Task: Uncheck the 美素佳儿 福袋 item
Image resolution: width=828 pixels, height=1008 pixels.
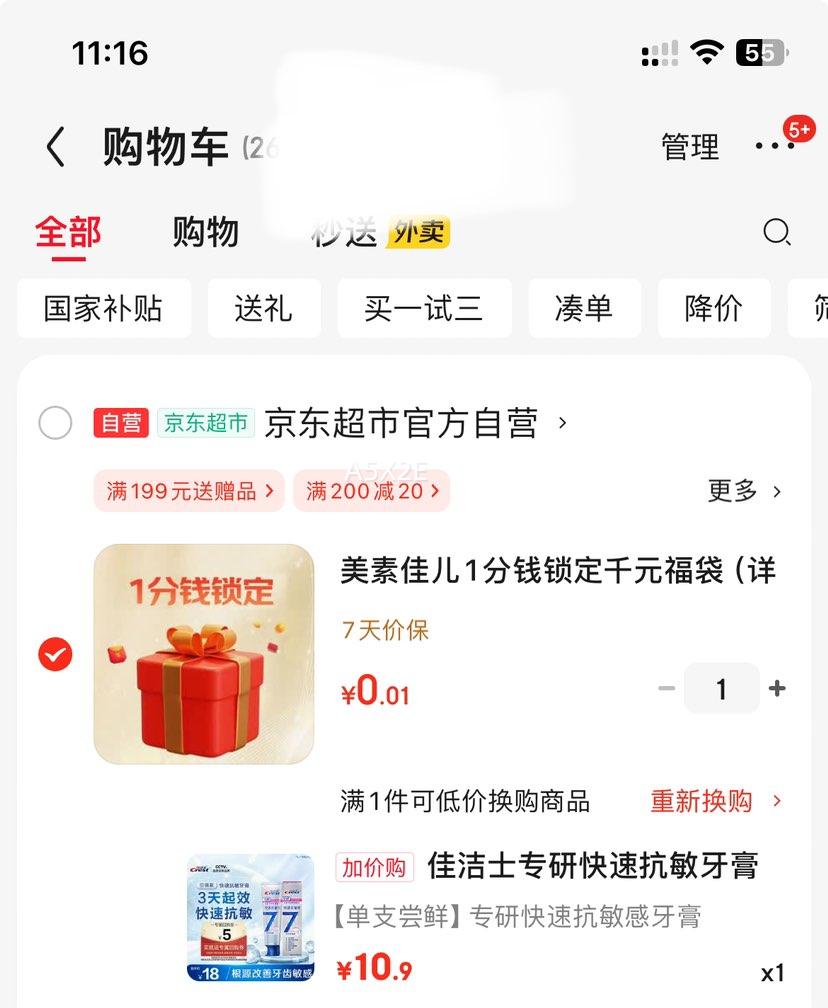Action: [x=55, y=655]
